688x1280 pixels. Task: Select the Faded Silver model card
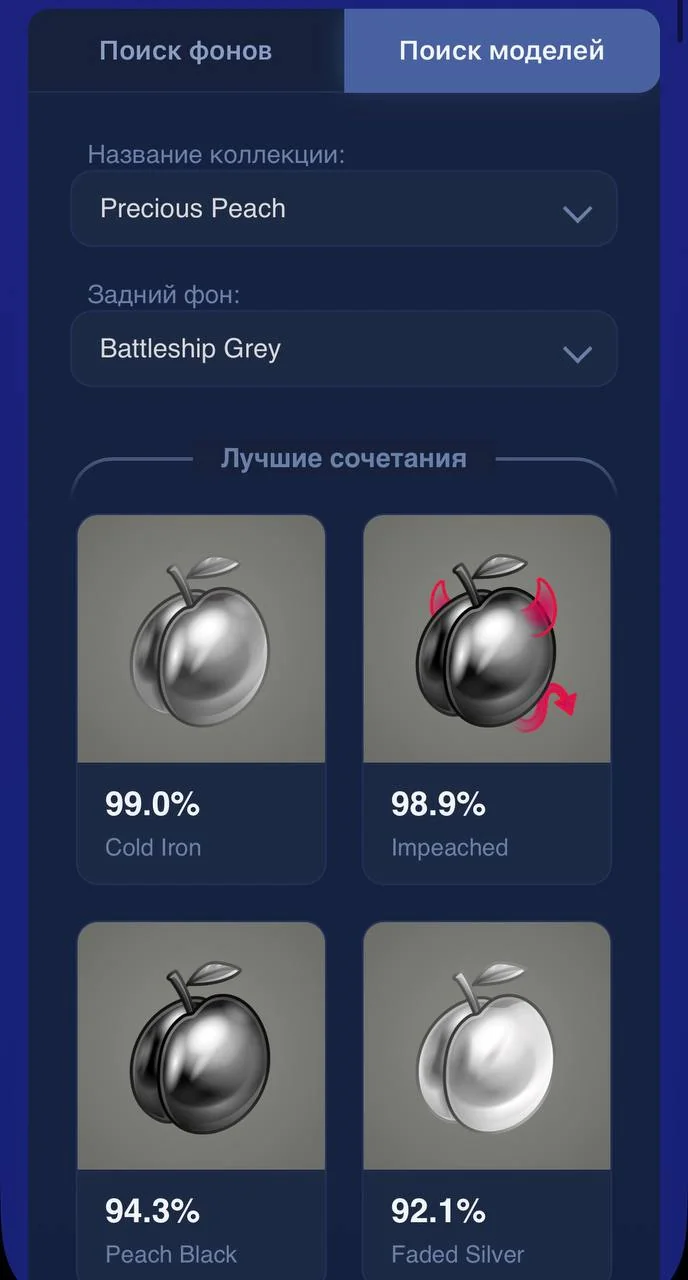pyautogui.click(x=487, y=1100)
